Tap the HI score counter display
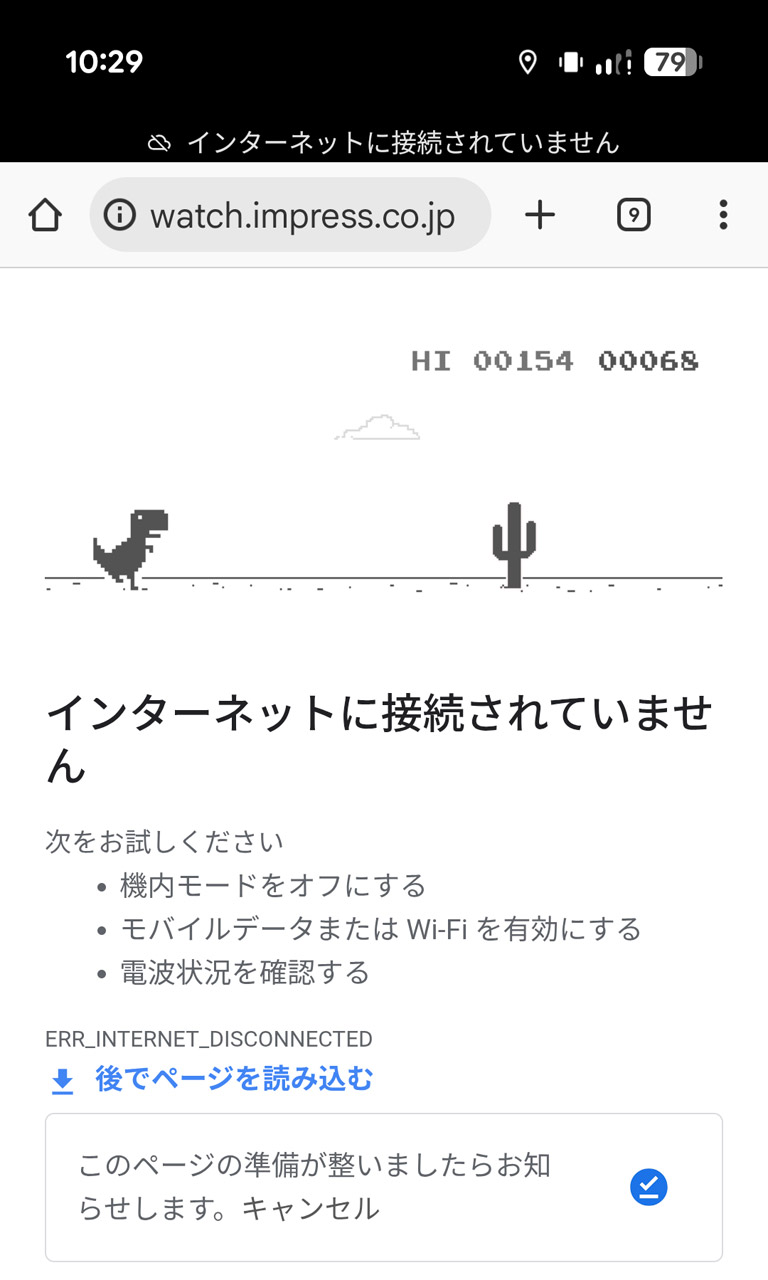This screenshot has width=768, height=1280. click(x=558, y=362)
